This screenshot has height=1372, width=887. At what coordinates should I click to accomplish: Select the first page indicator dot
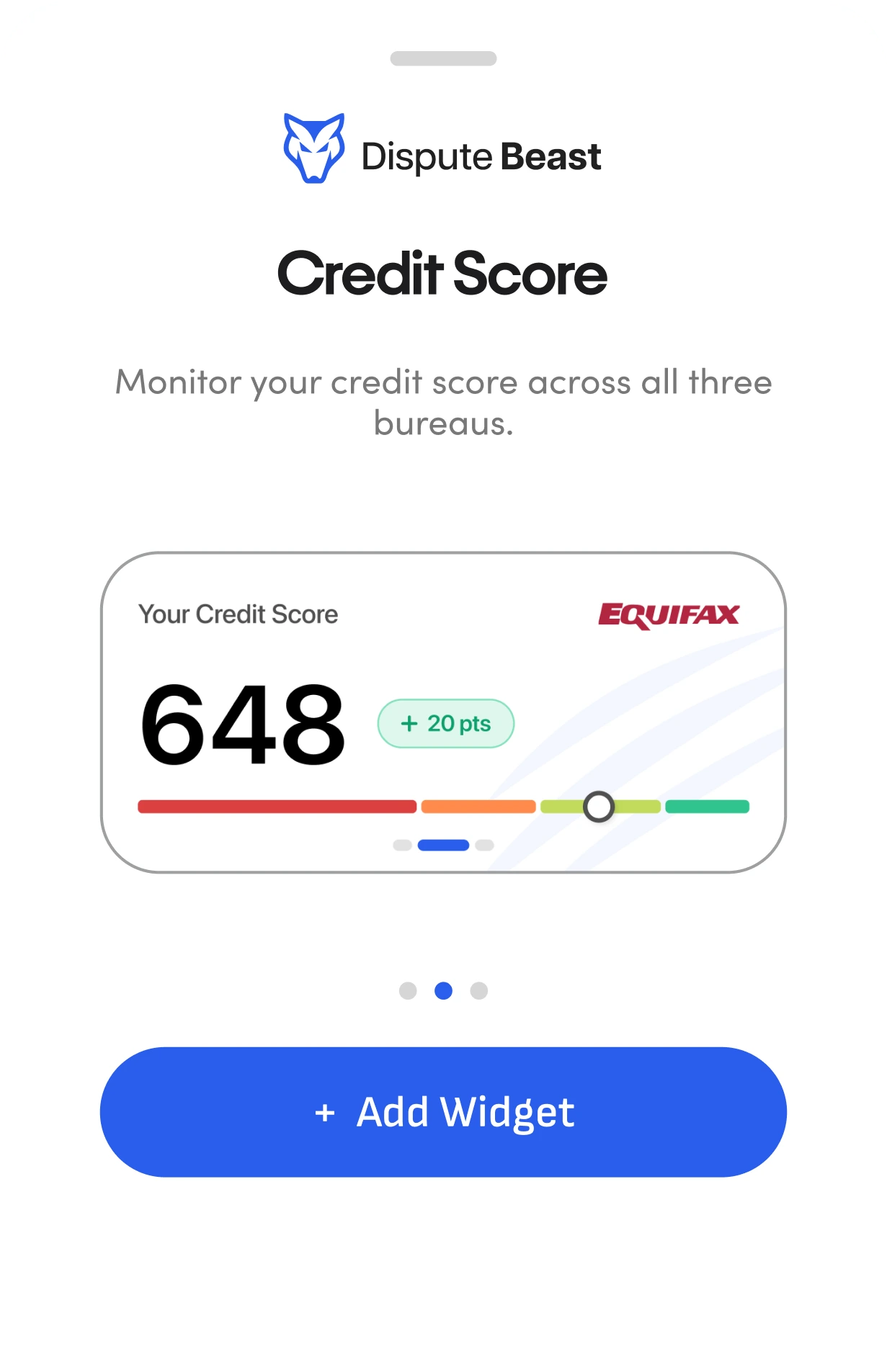click(408, 991)
